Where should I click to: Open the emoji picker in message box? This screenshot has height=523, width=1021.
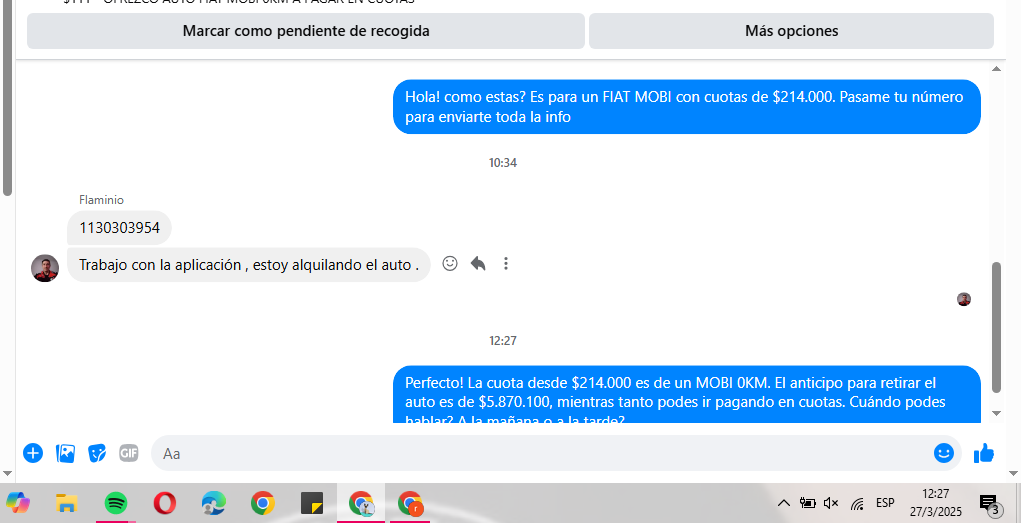coord(943,453)
